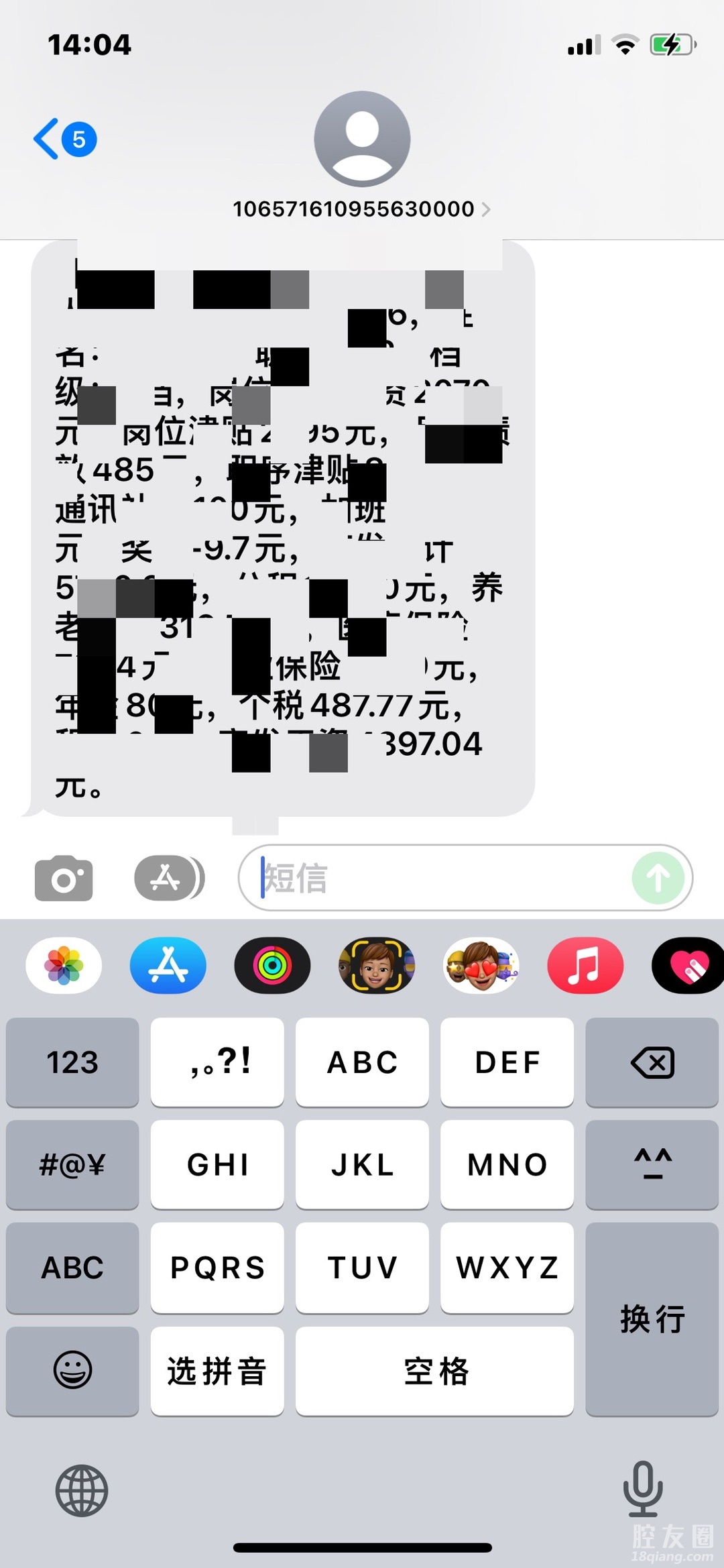Toggle the App Store apps drawer
The height and width of the screenshot is (1568, 724).
point(169,878)
